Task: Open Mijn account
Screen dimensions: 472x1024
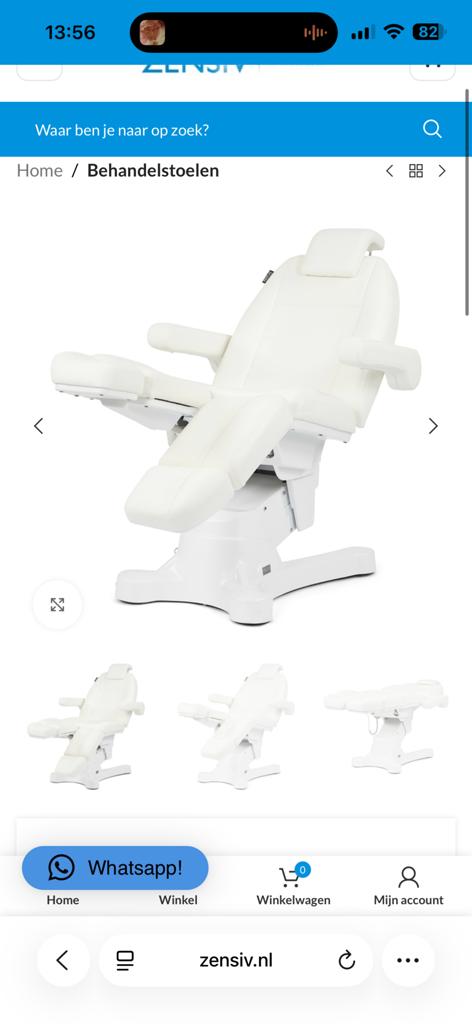Action: click(409, 885)
